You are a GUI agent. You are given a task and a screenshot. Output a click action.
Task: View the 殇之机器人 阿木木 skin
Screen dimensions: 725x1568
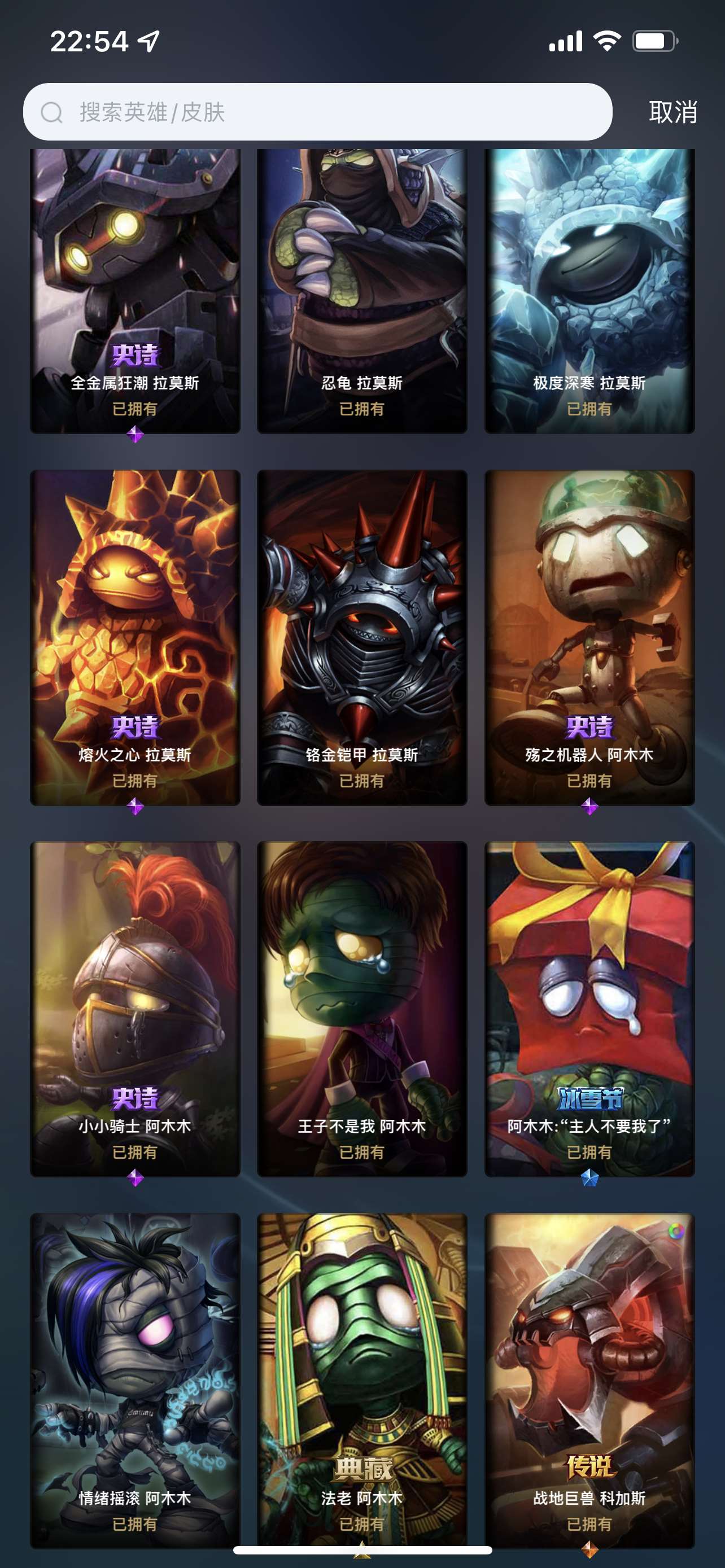tap(589, 637)
